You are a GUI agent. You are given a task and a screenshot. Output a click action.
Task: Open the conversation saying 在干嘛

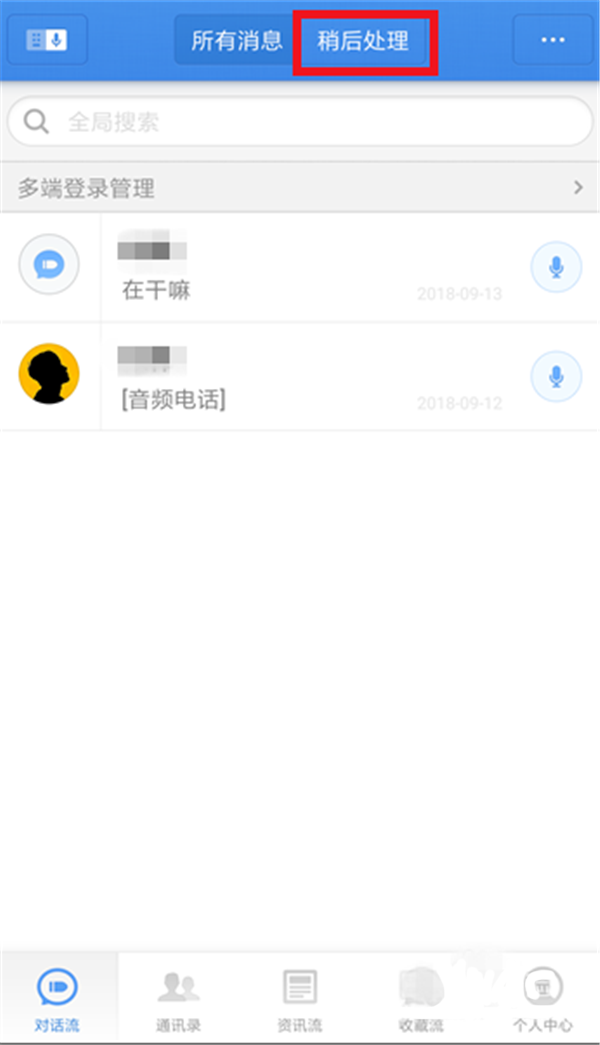pos(310,268)
